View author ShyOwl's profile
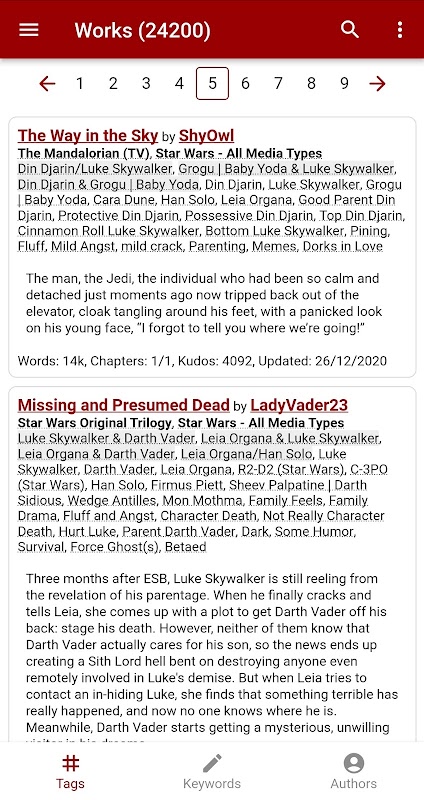The height and width of the screenshot is (800, 424). pos(206,136)
